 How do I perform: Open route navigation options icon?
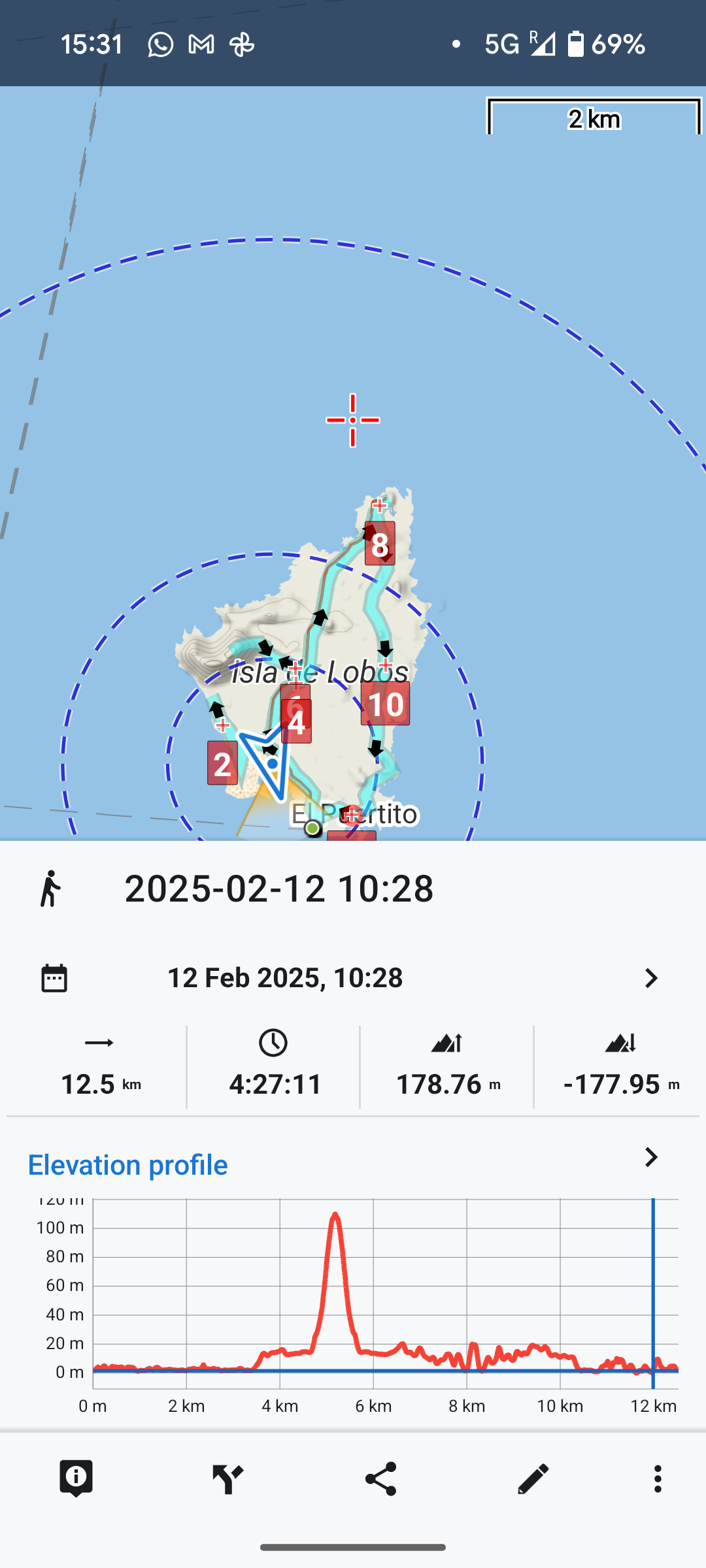click(227, 1478)
